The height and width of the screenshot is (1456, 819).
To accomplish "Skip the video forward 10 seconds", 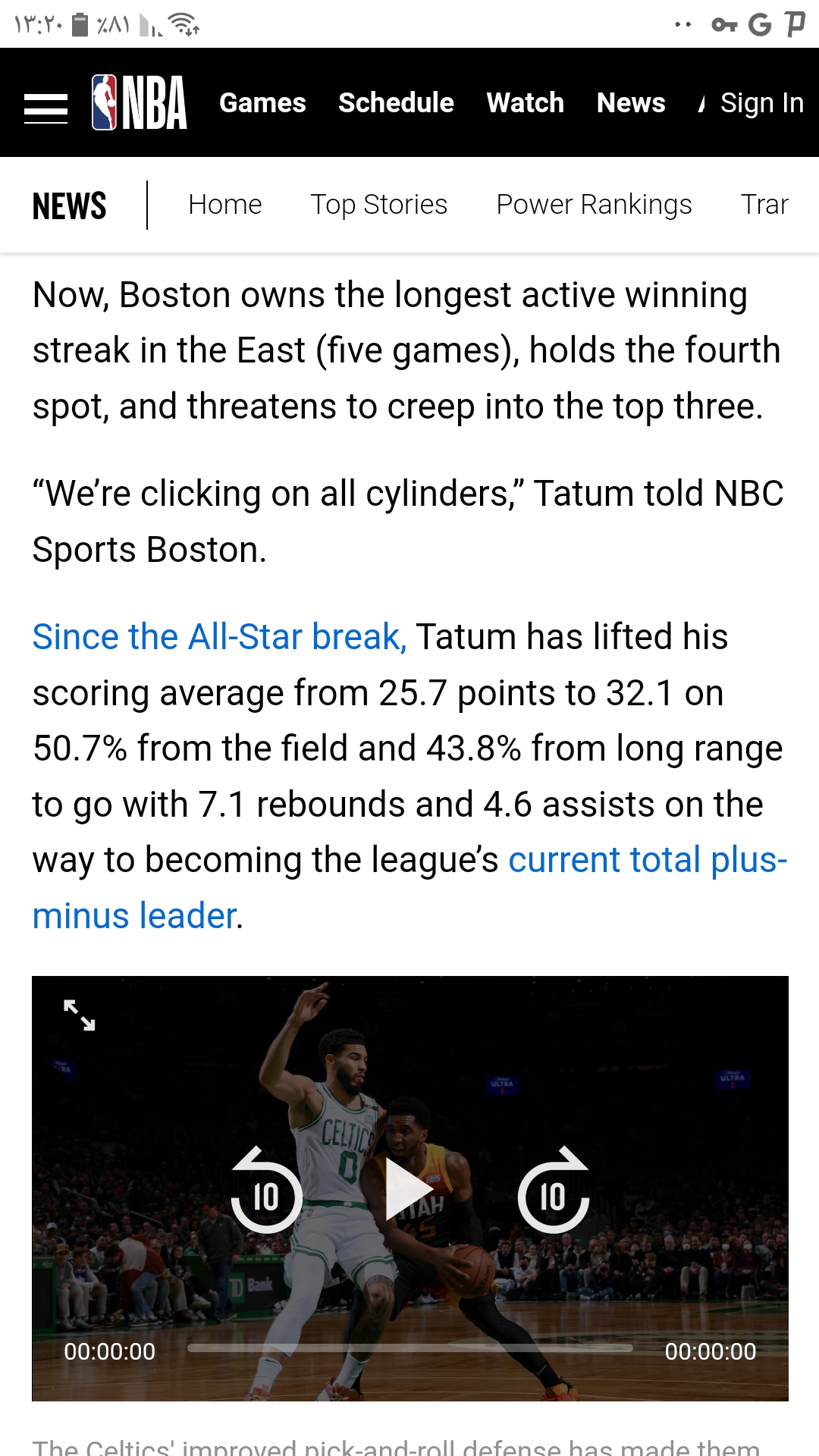I will pyautogui.click(x=554, y=1190).
